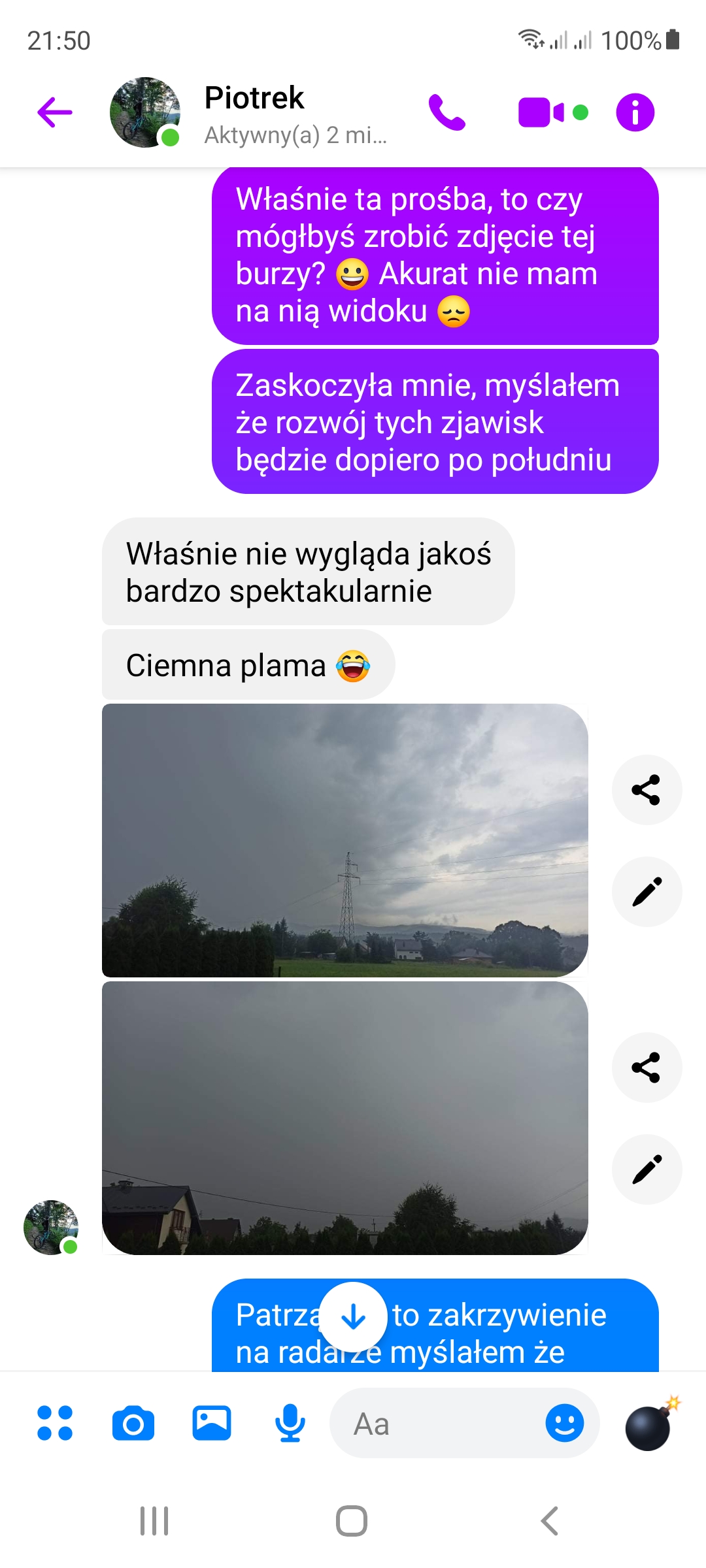Open the first storm photo with the pylon

(x=345, y=840)
